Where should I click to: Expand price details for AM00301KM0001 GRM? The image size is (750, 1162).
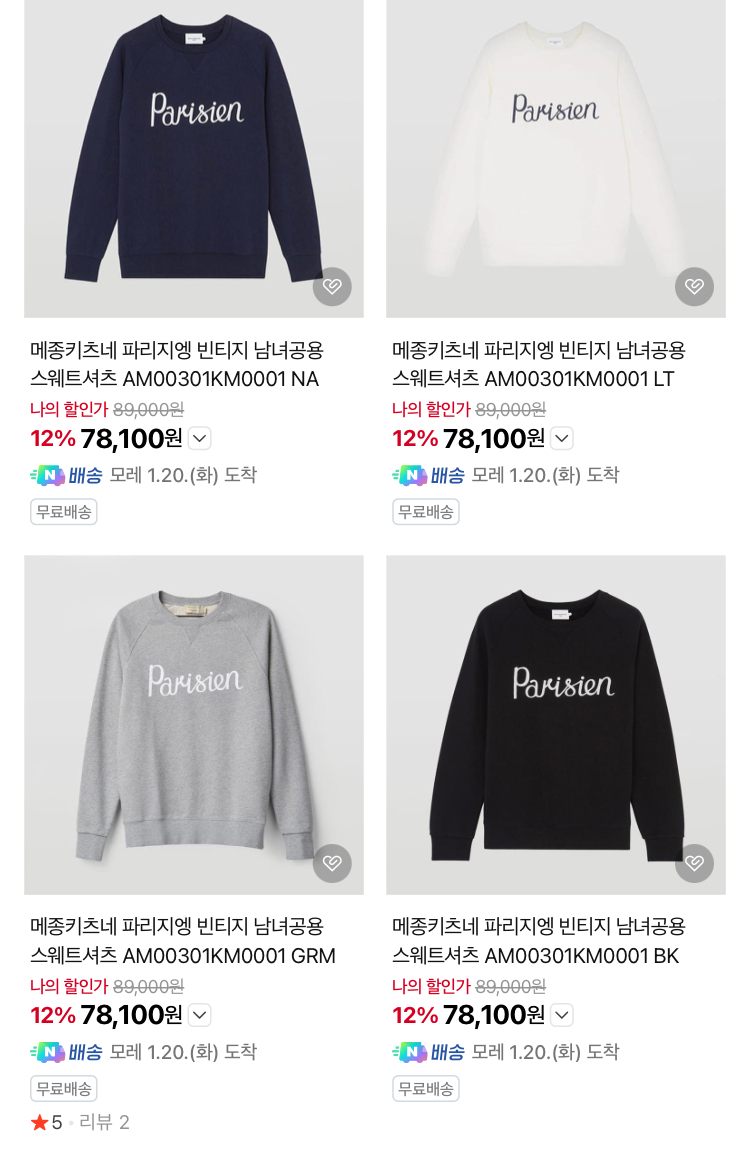(200, 1015)
